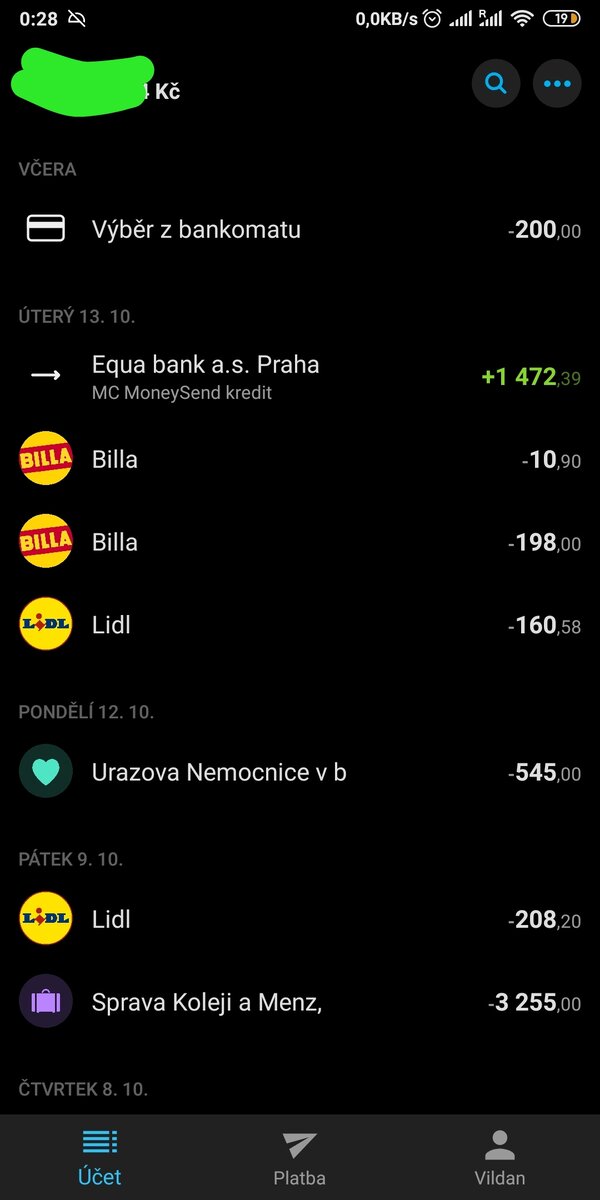Switch to the Účet tab

pos(100,1157)
